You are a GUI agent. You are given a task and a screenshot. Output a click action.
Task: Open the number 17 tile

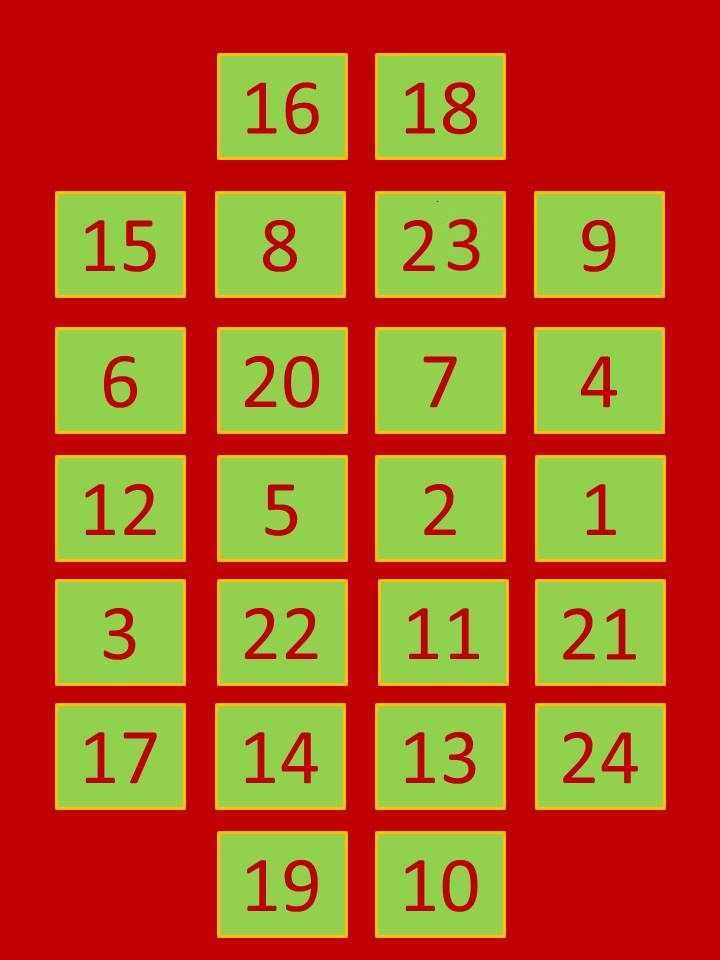click(120, 756)
